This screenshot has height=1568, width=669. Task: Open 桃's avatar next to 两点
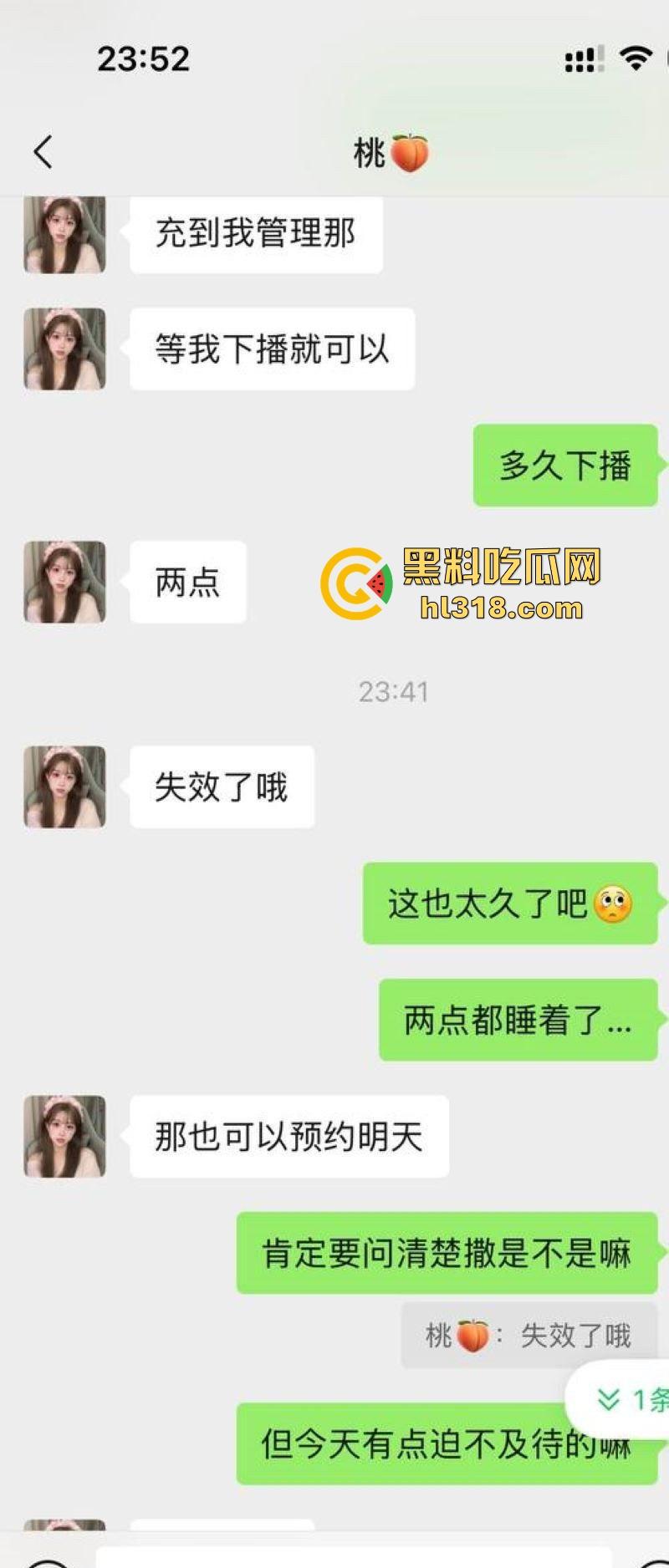pos(65,582)
